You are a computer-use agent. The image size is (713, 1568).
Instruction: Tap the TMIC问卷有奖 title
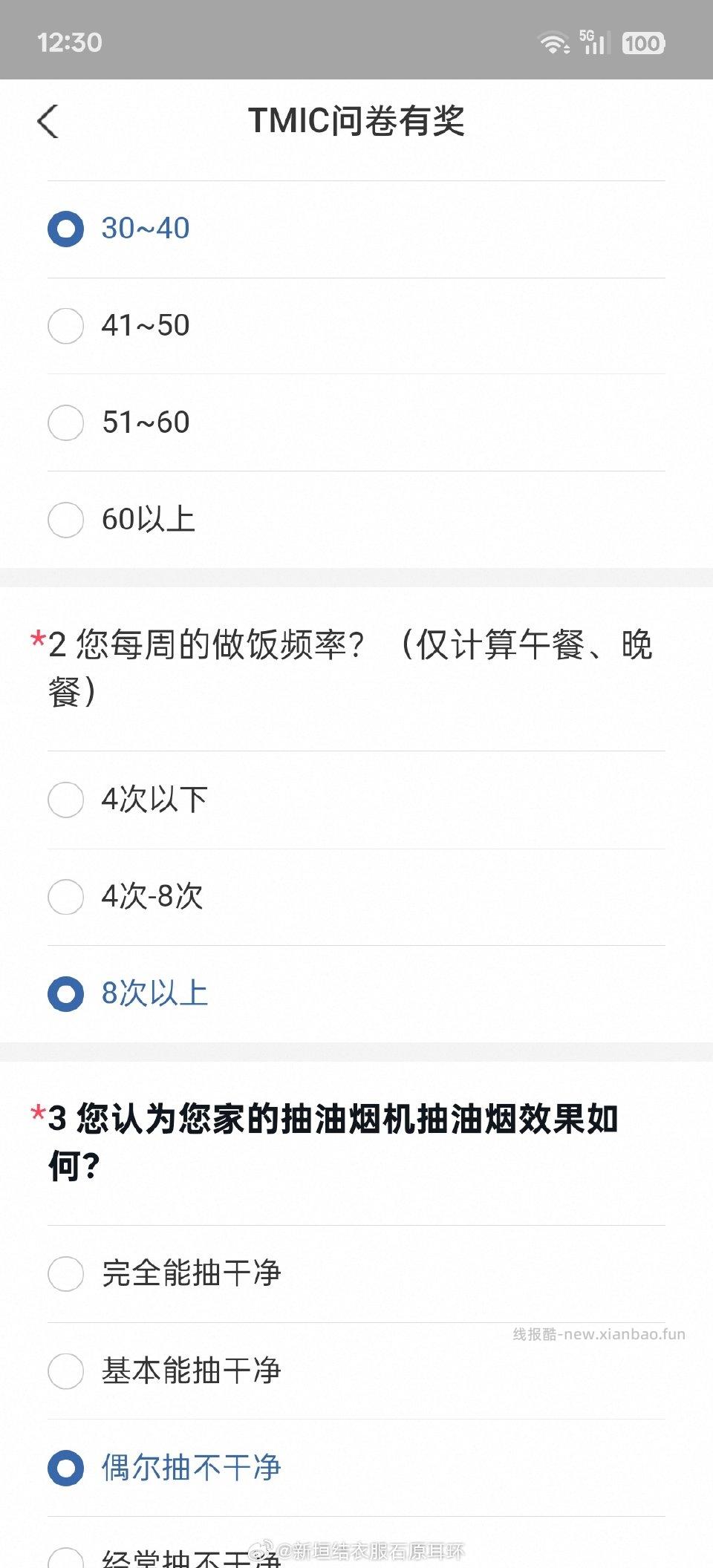pos(356,119)
